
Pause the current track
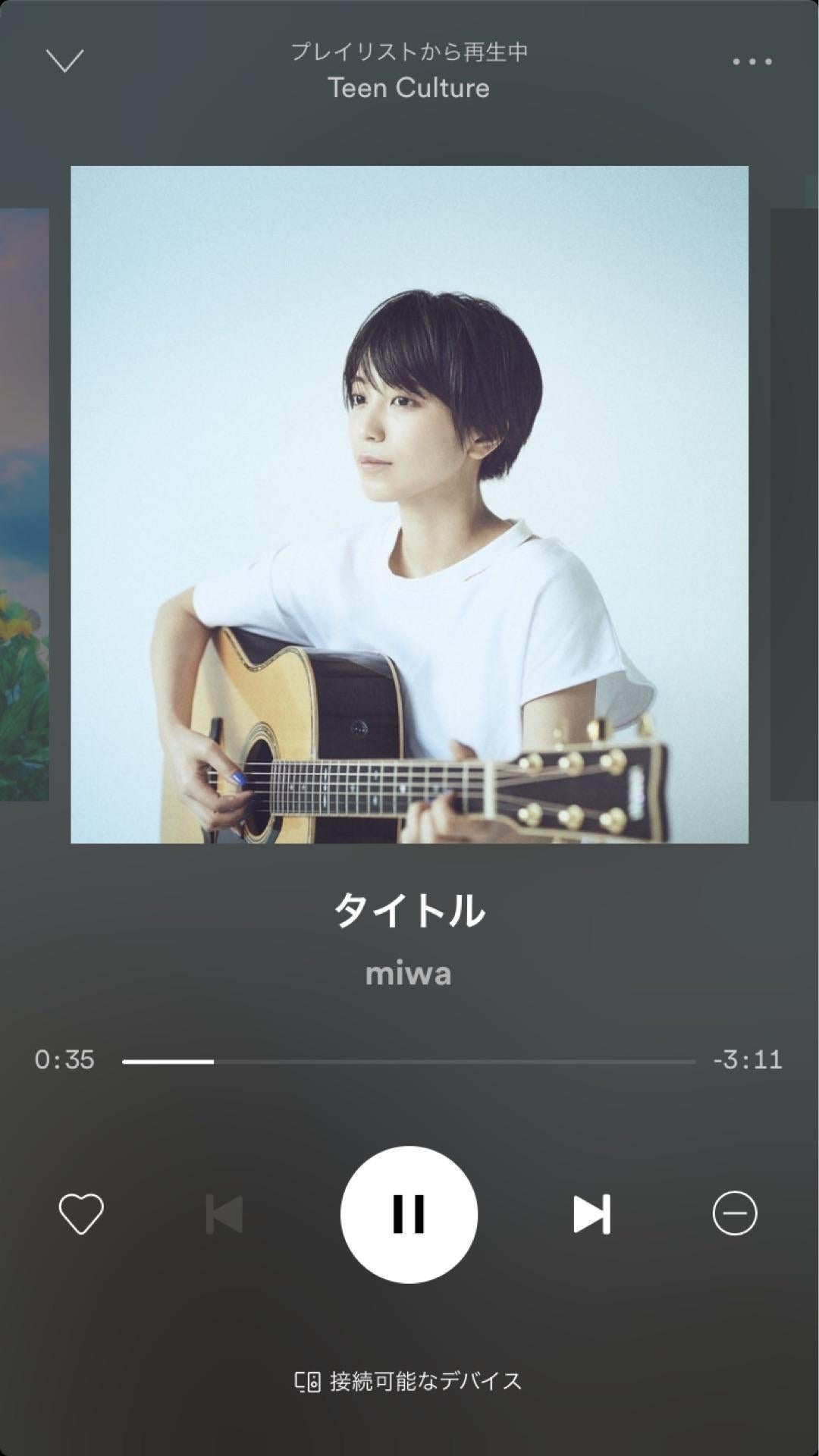pyautogui.click(x=409, y=1214)
